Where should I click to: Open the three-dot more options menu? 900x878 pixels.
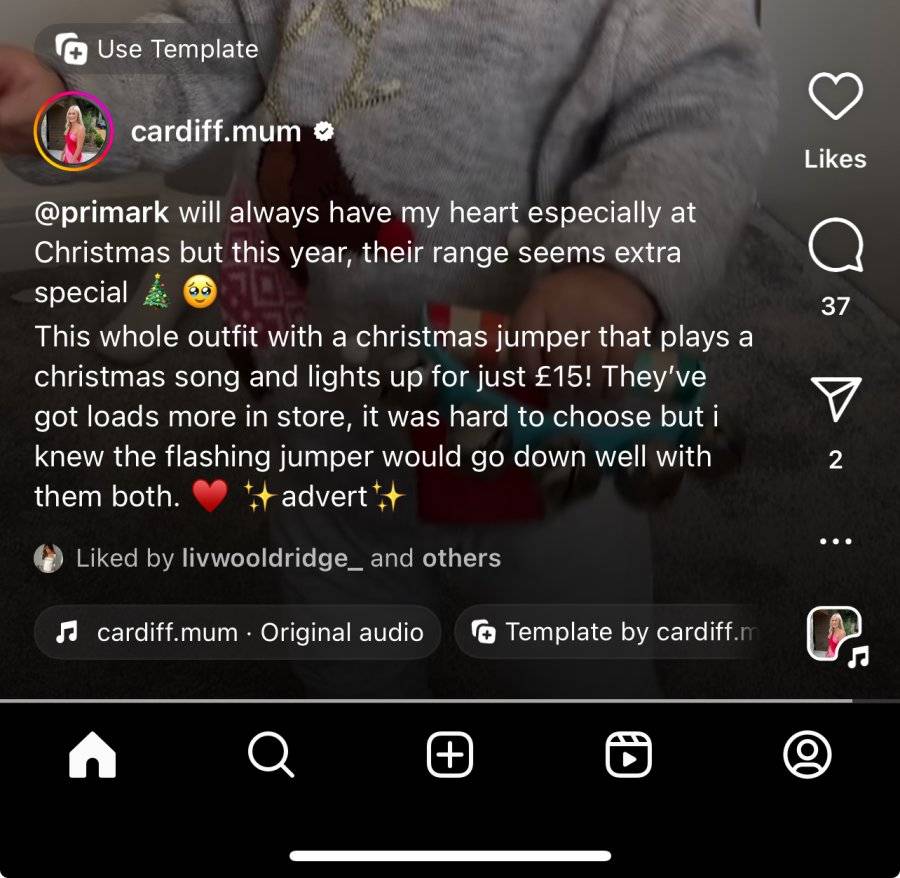pos(836,541)
